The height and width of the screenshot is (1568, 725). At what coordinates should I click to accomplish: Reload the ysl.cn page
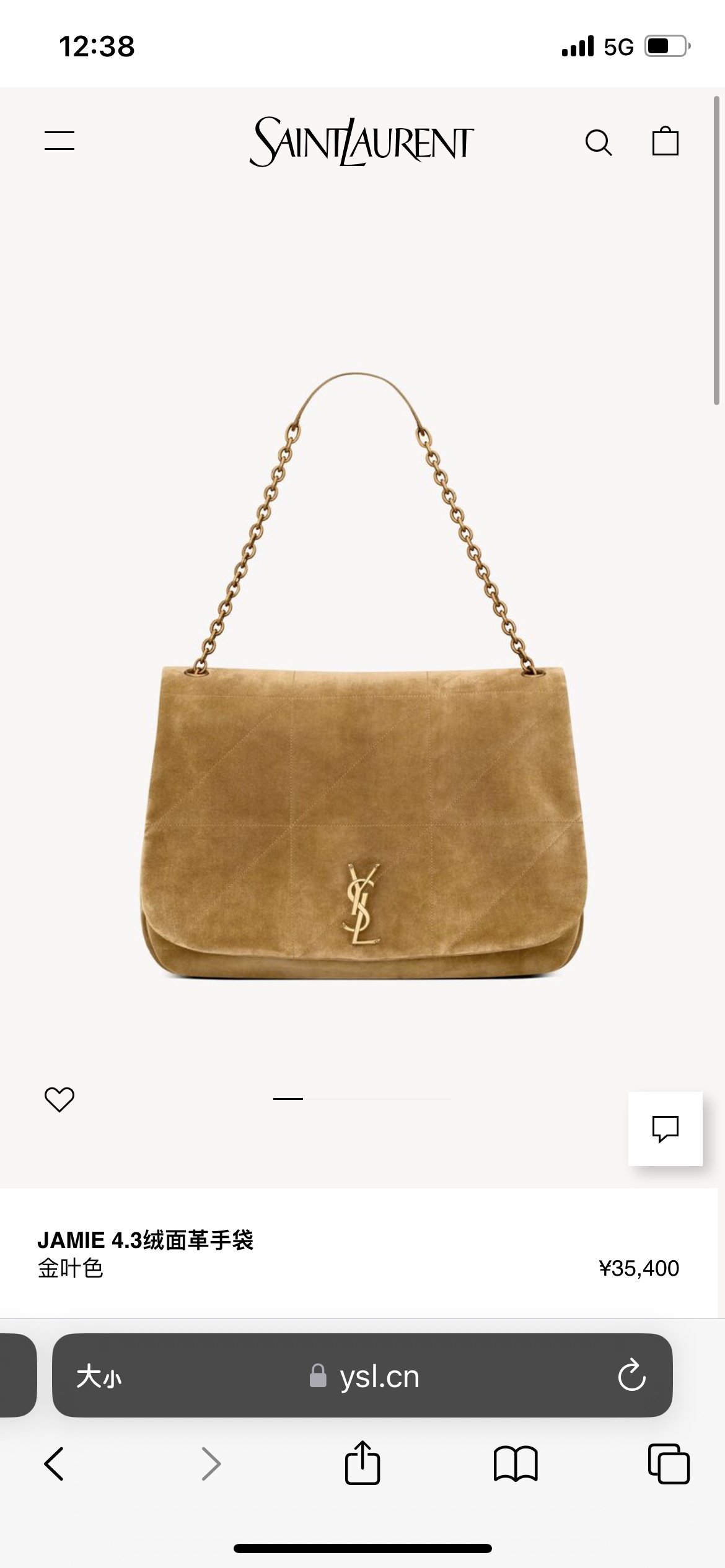631,1375
